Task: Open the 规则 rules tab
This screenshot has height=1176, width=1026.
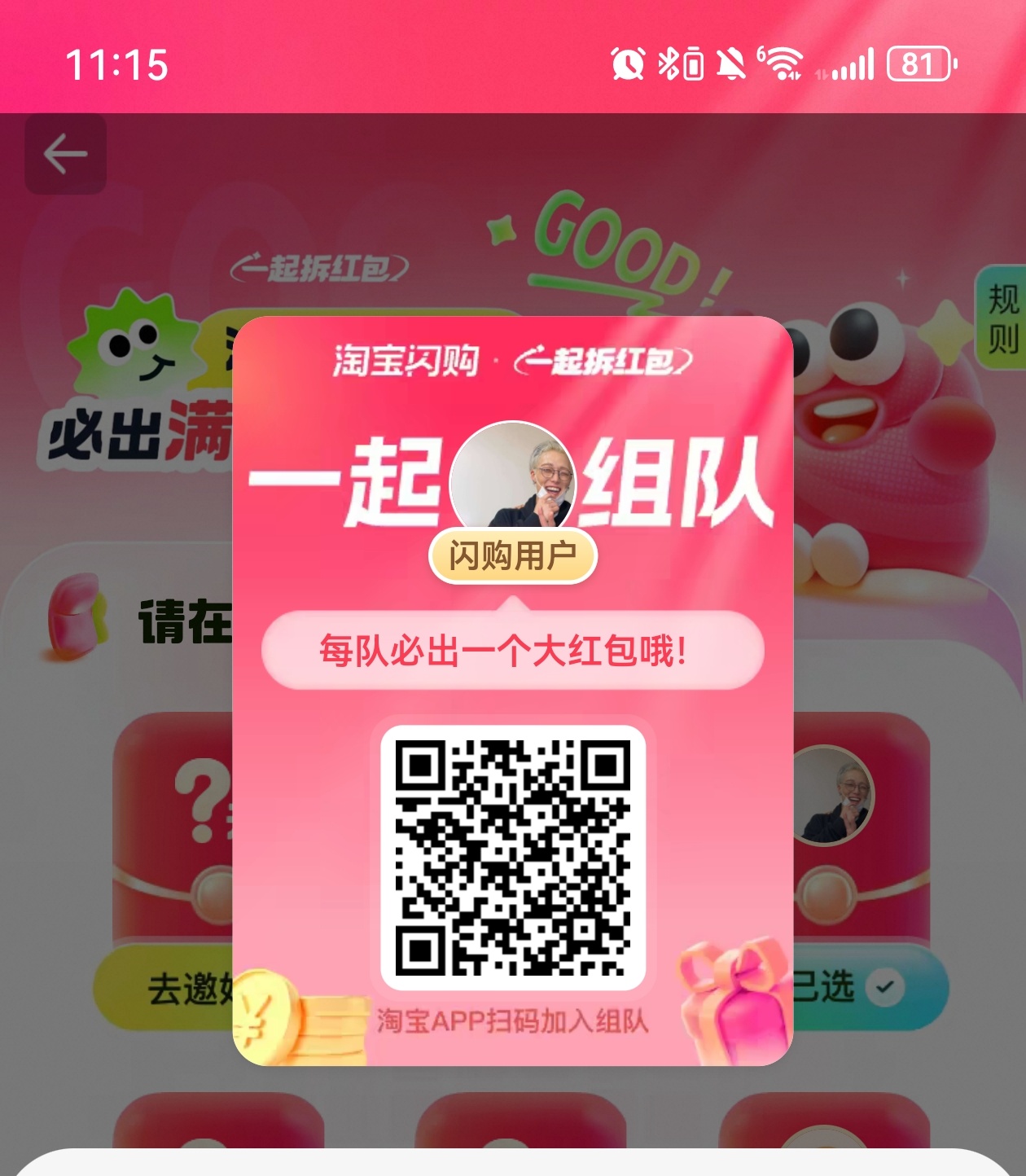Action: [x=1002, y=318]
